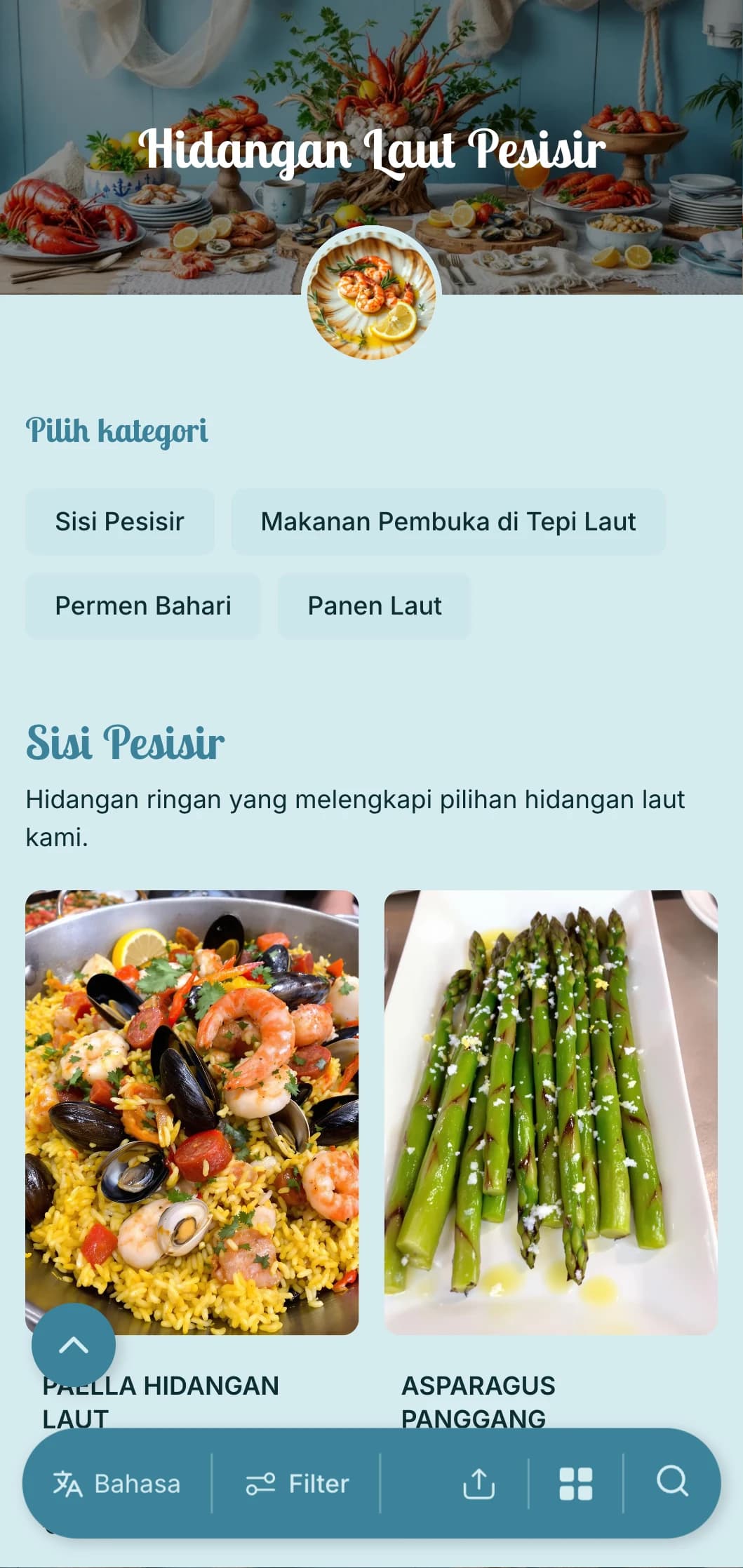Viewport: 743px width, 1568px height.
Task: Open search from the magnifier icon
Action: tap(671, 1482)
